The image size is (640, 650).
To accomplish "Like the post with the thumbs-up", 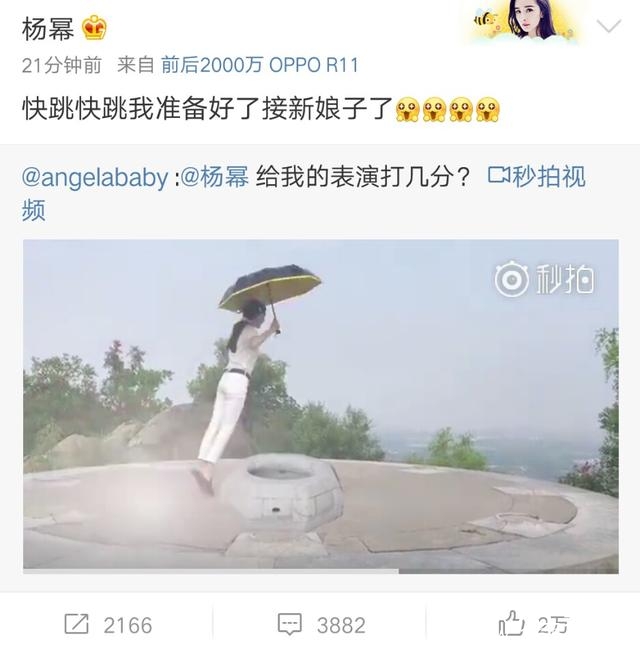I will [x=533, y=625].
